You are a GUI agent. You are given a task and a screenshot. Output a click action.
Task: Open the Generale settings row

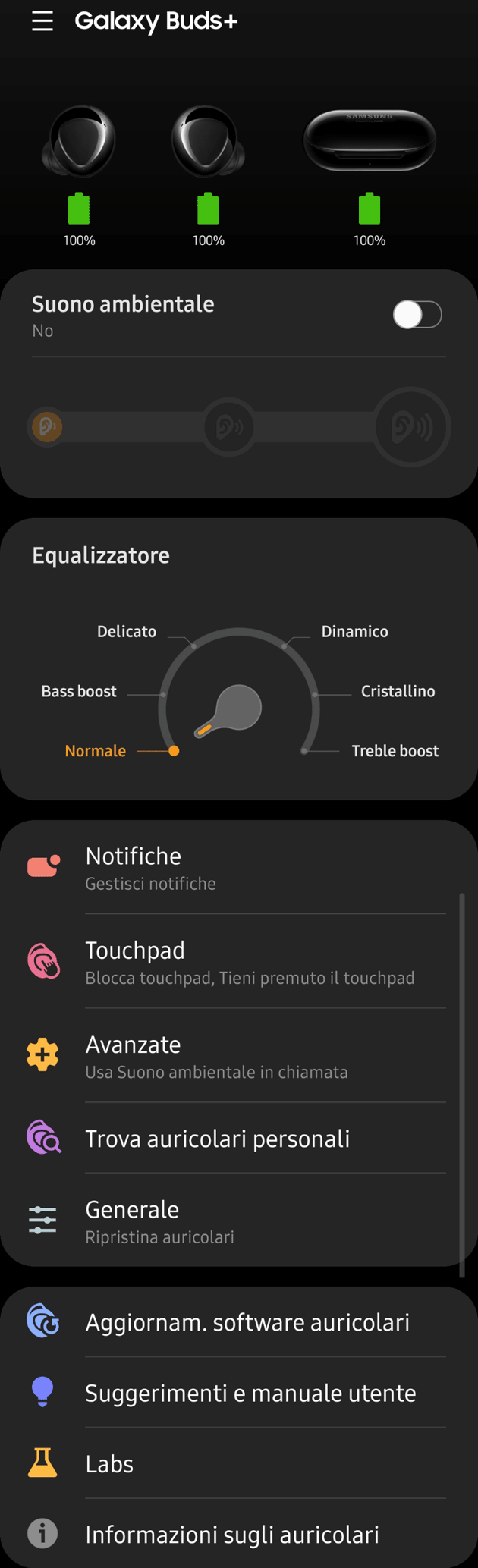point(239,1221)
